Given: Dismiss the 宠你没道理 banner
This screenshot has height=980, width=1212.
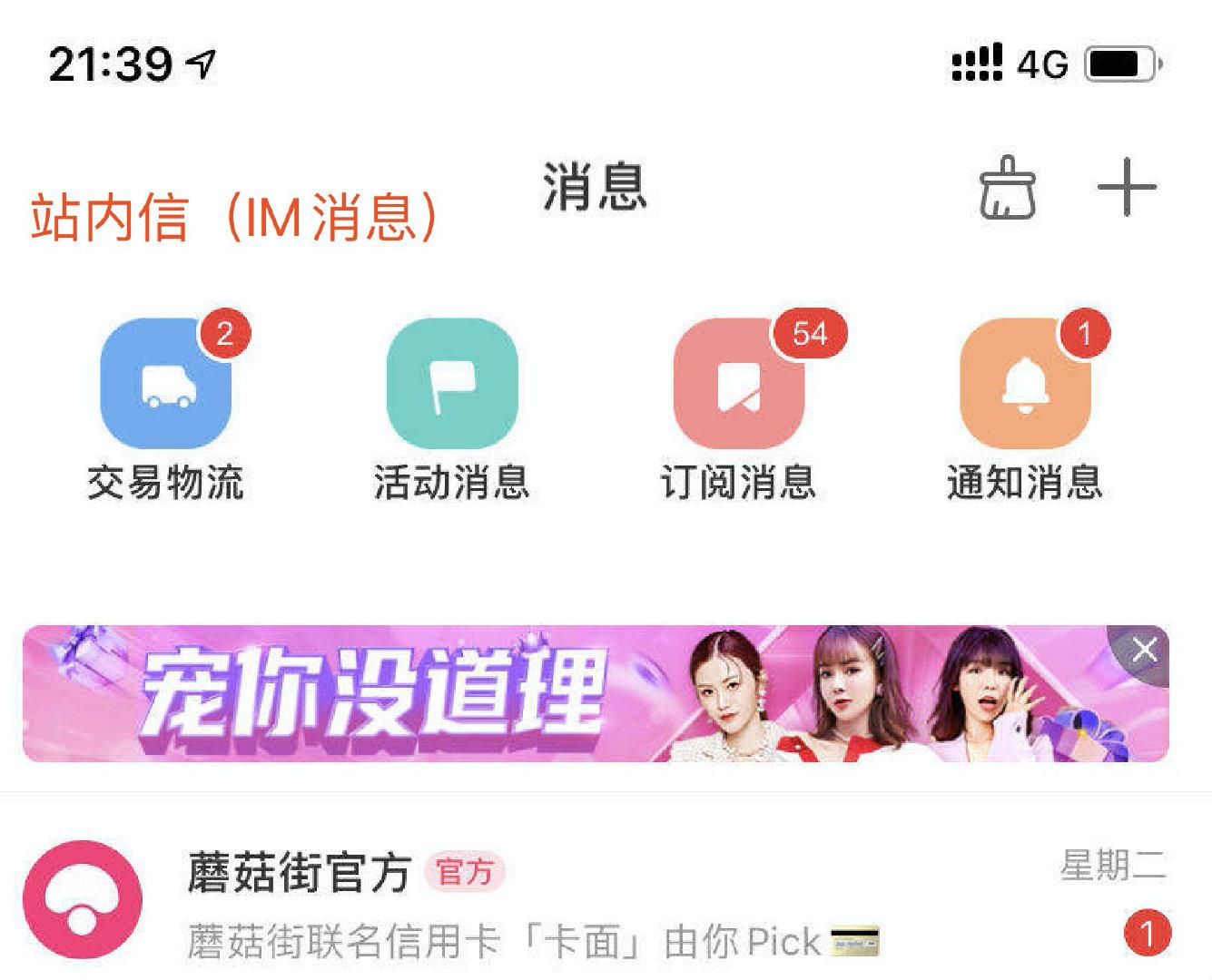Looking at the screenshot, I should 1145,650.
